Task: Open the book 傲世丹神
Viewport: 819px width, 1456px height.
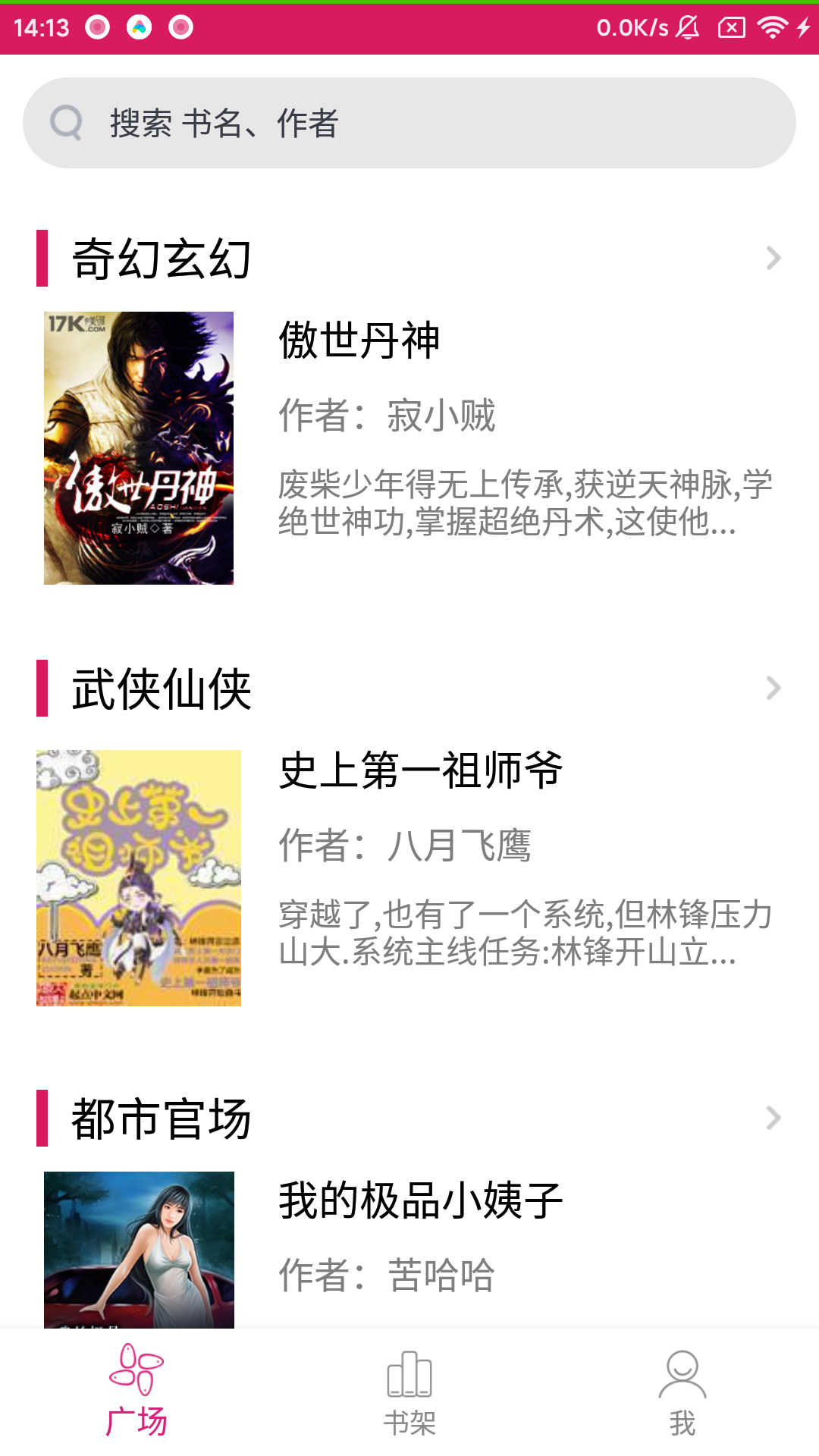Action: tap(359, 340)
